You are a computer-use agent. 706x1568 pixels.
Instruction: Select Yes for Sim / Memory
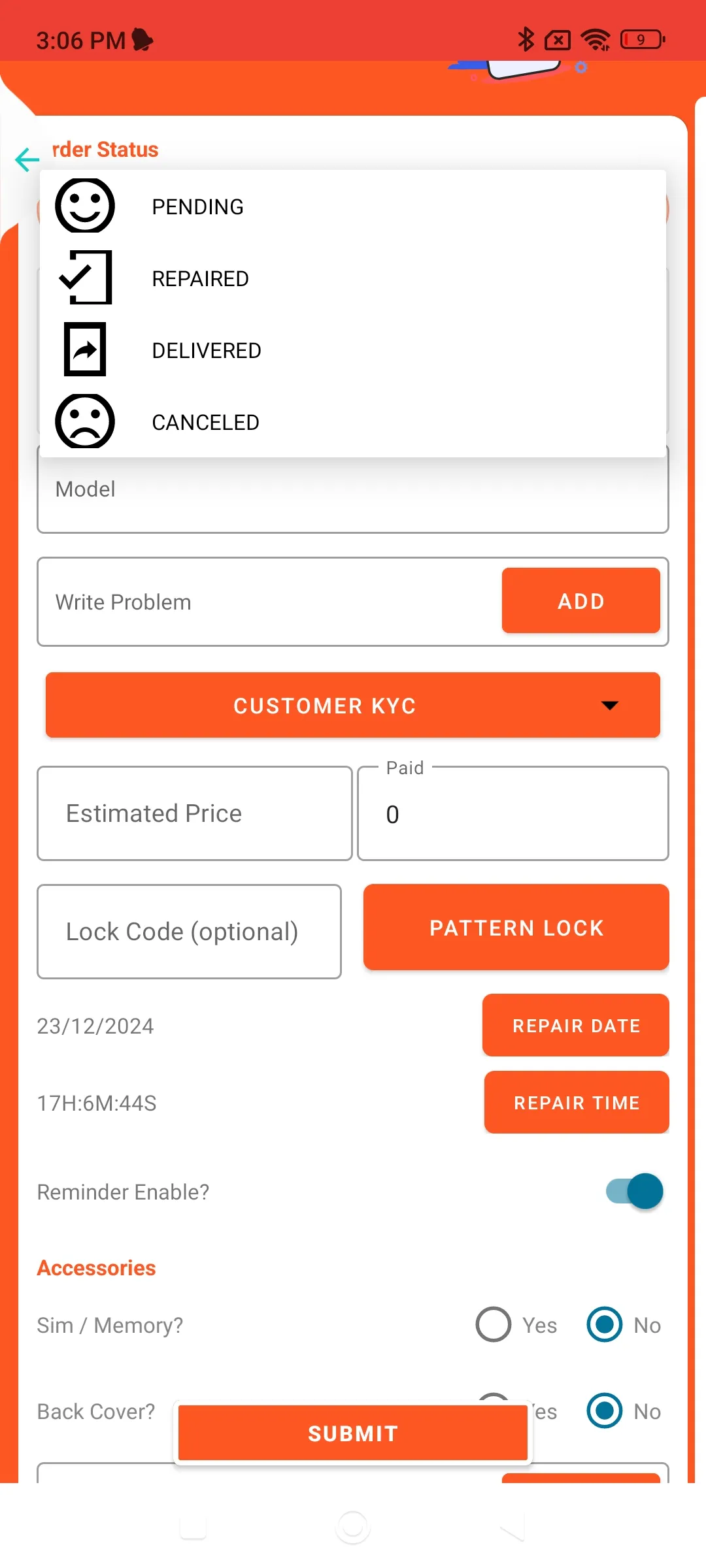click(494, 1324)
